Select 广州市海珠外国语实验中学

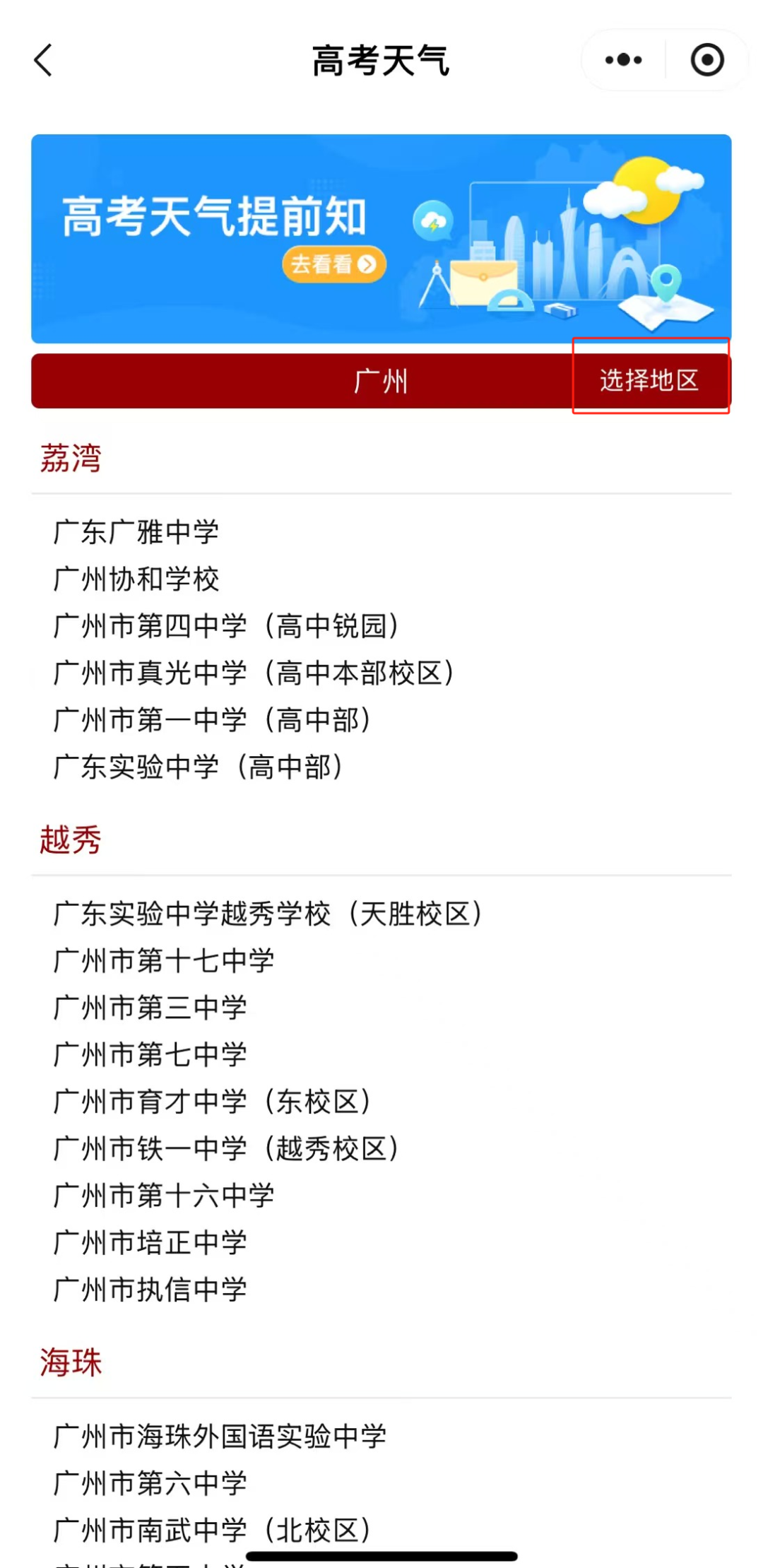(220, 1436)
